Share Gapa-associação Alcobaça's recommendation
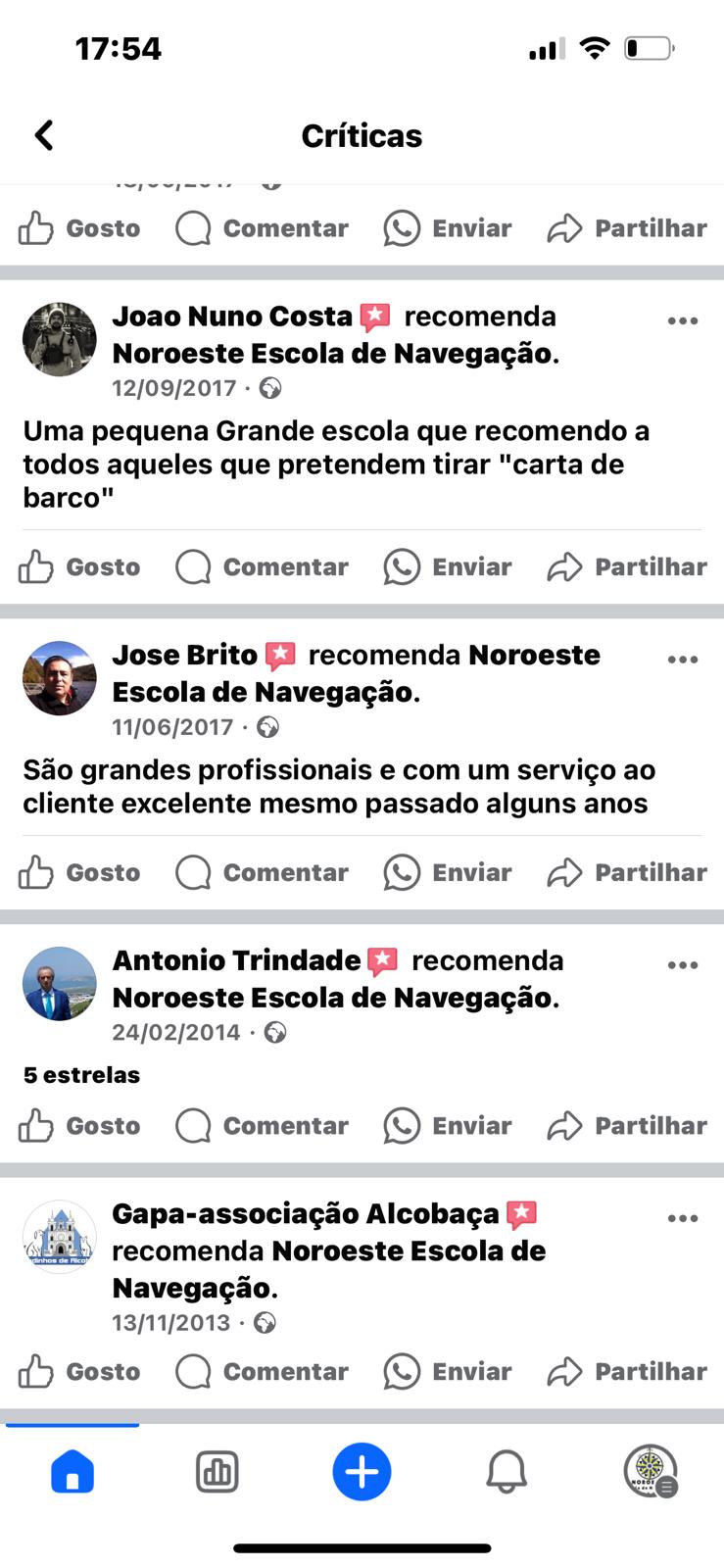 (627, 1371)
